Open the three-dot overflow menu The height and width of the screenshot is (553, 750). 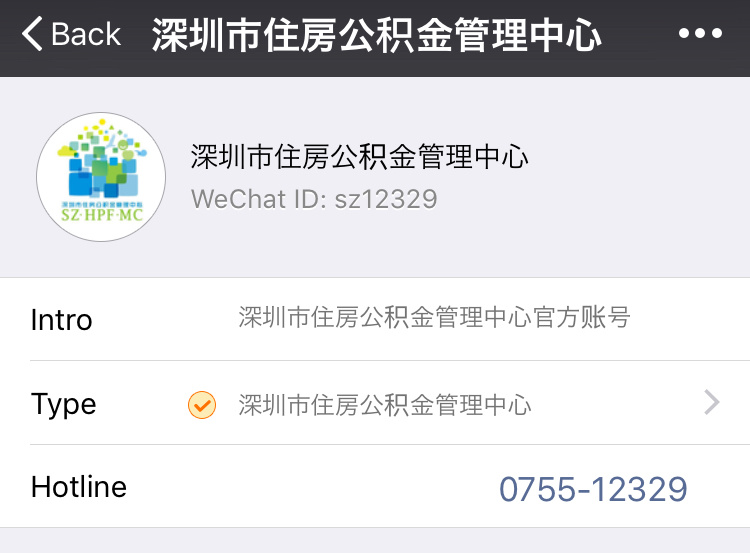[x=699, y=34]
